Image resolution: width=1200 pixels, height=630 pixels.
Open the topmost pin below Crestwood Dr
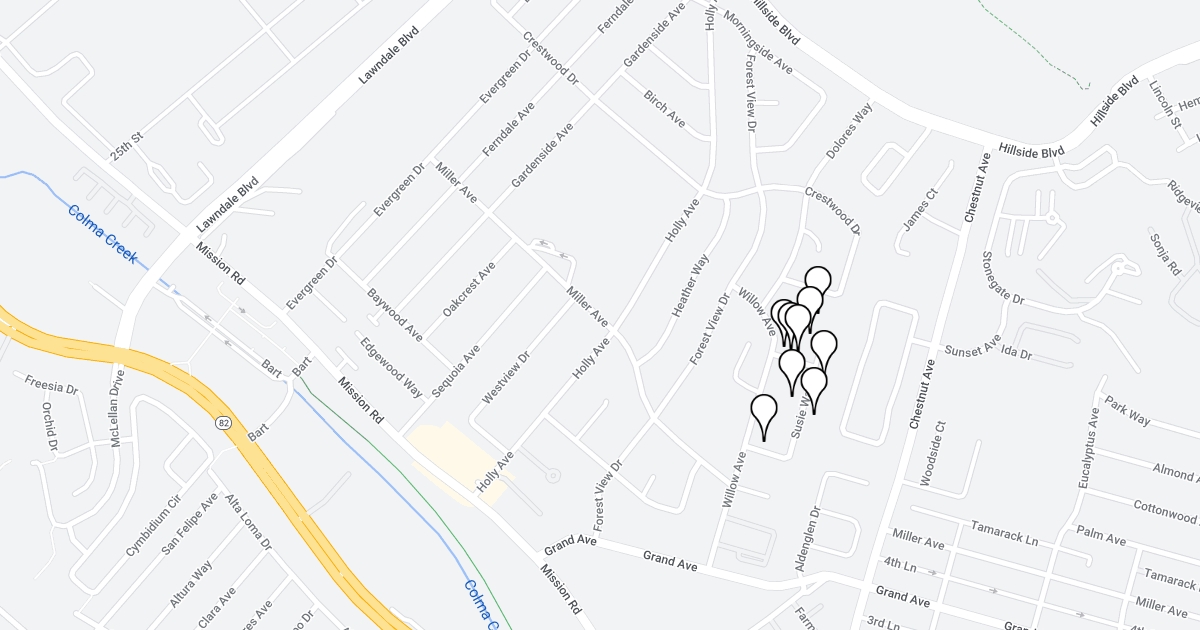coord(818,282)
